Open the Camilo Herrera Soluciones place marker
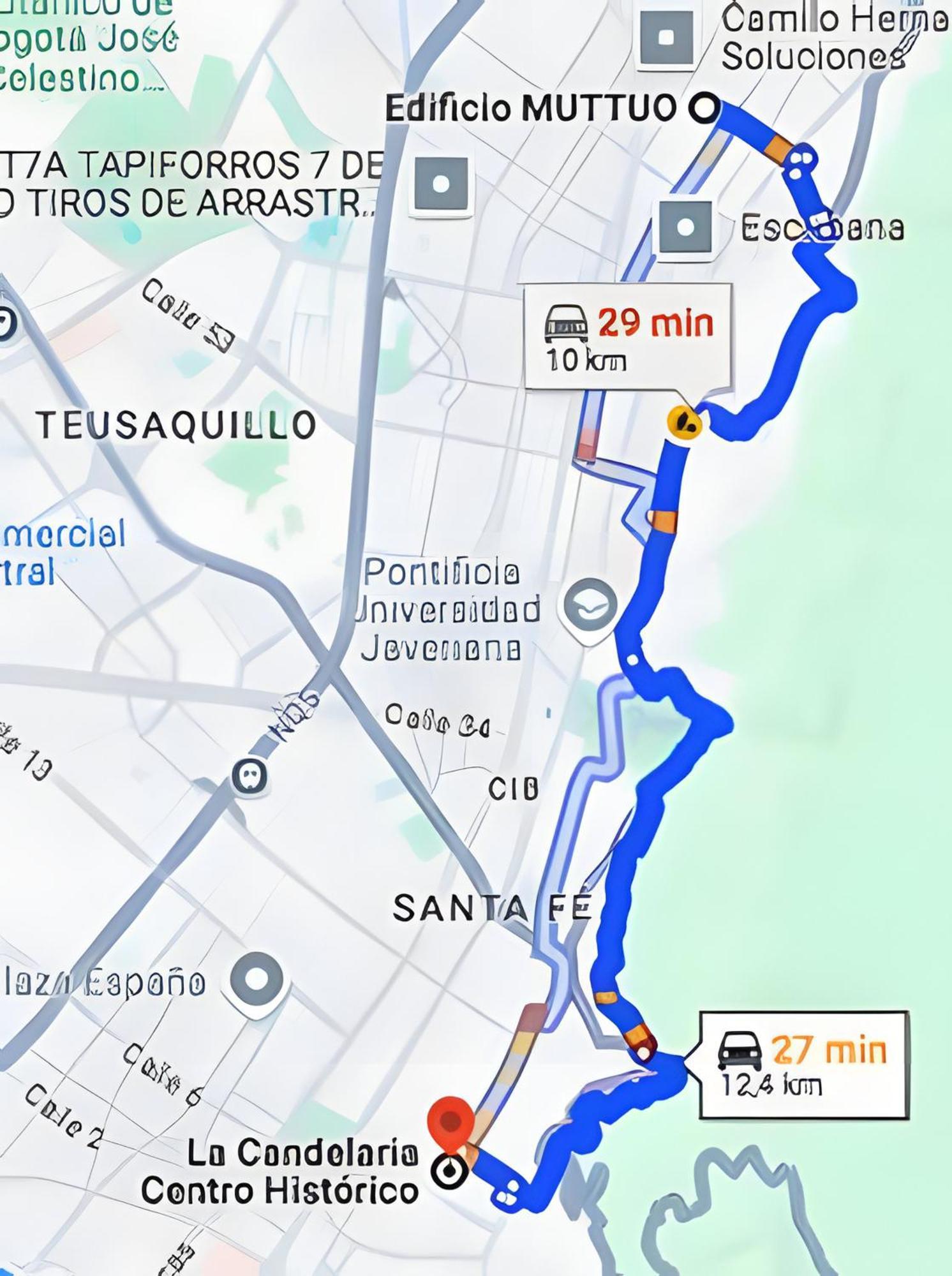952x1276 pixels. pyautogui.click(x=666, y=38)
